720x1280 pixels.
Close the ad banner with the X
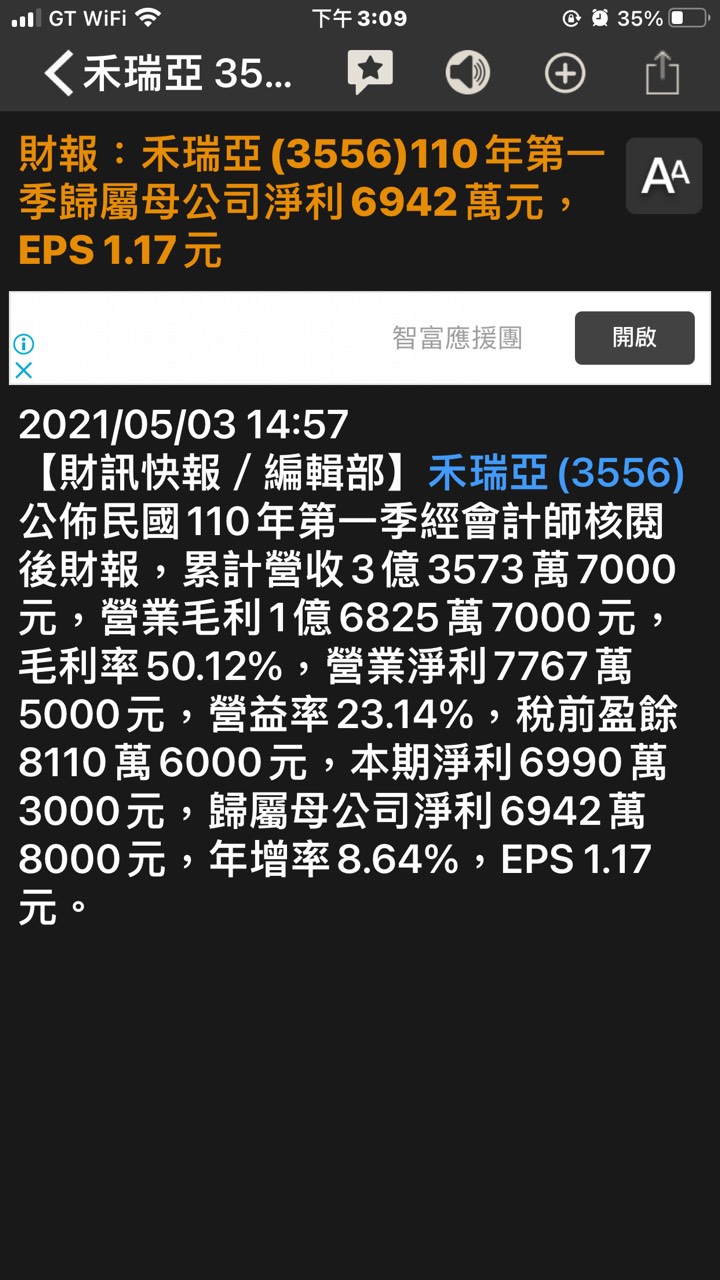tap(24, 370)
